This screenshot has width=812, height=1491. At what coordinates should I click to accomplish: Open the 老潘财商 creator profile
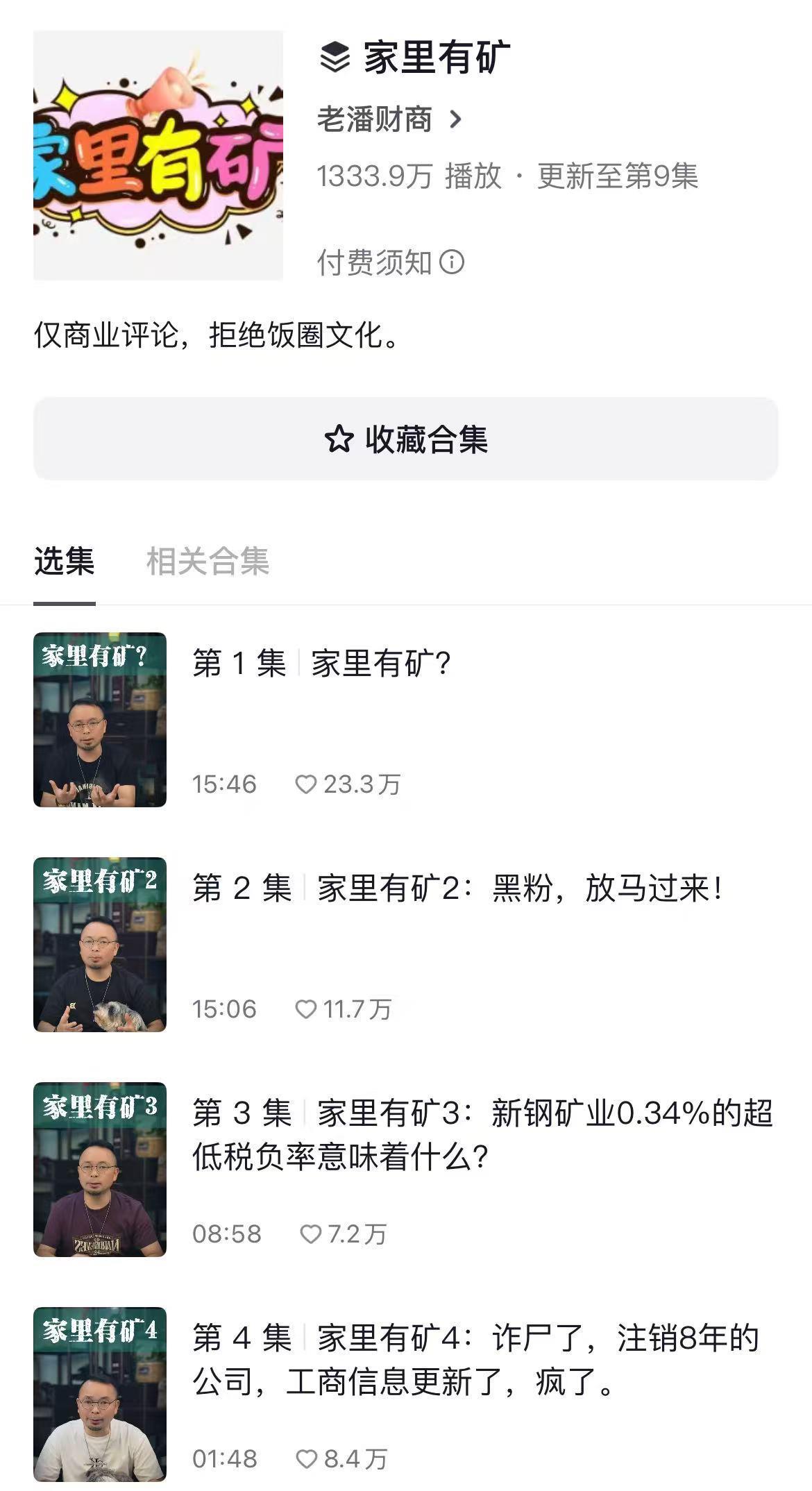(x=389, y=119)
